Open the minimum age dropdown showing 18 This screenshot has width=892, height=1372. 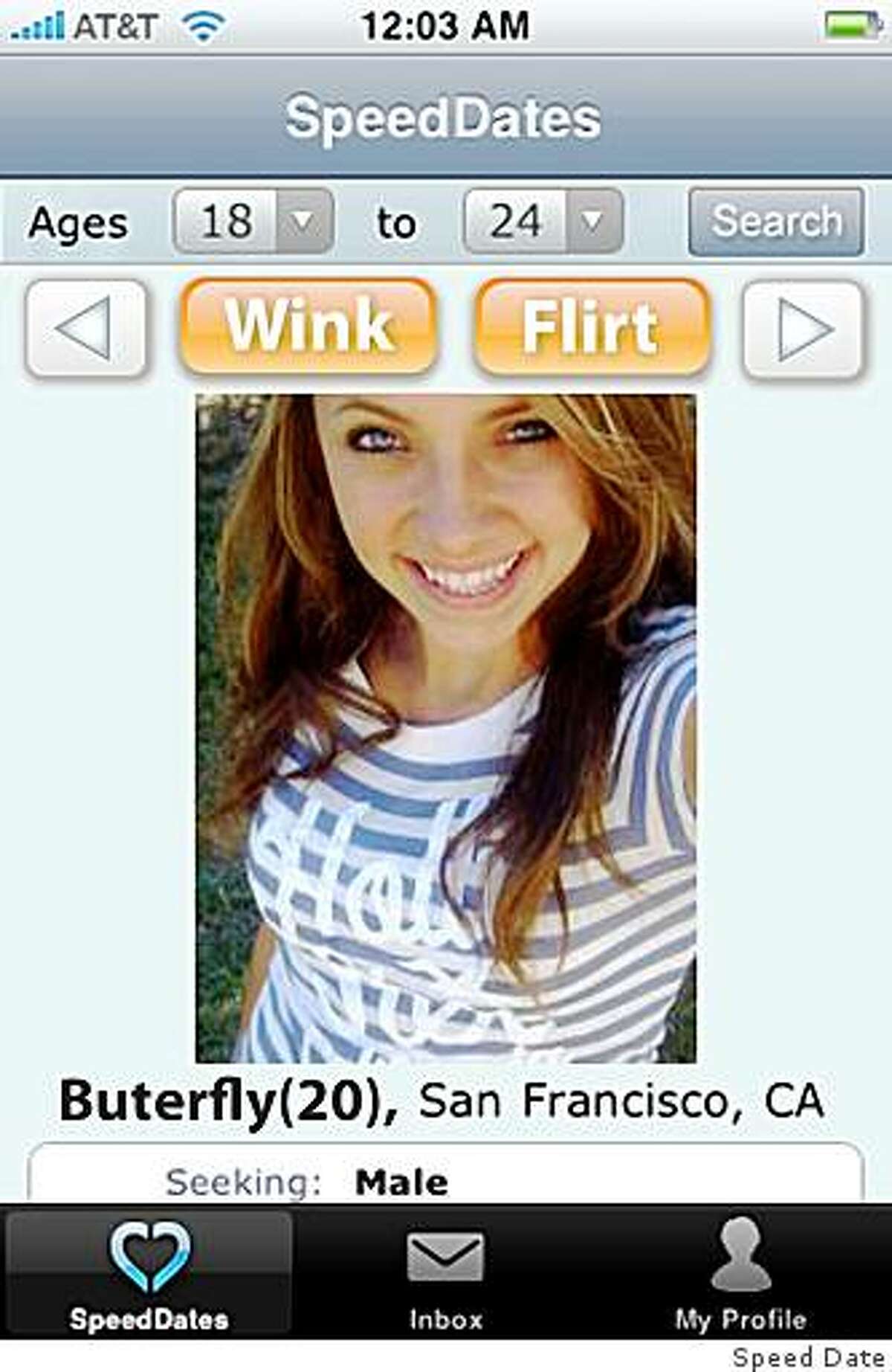(x=253, y=221)
